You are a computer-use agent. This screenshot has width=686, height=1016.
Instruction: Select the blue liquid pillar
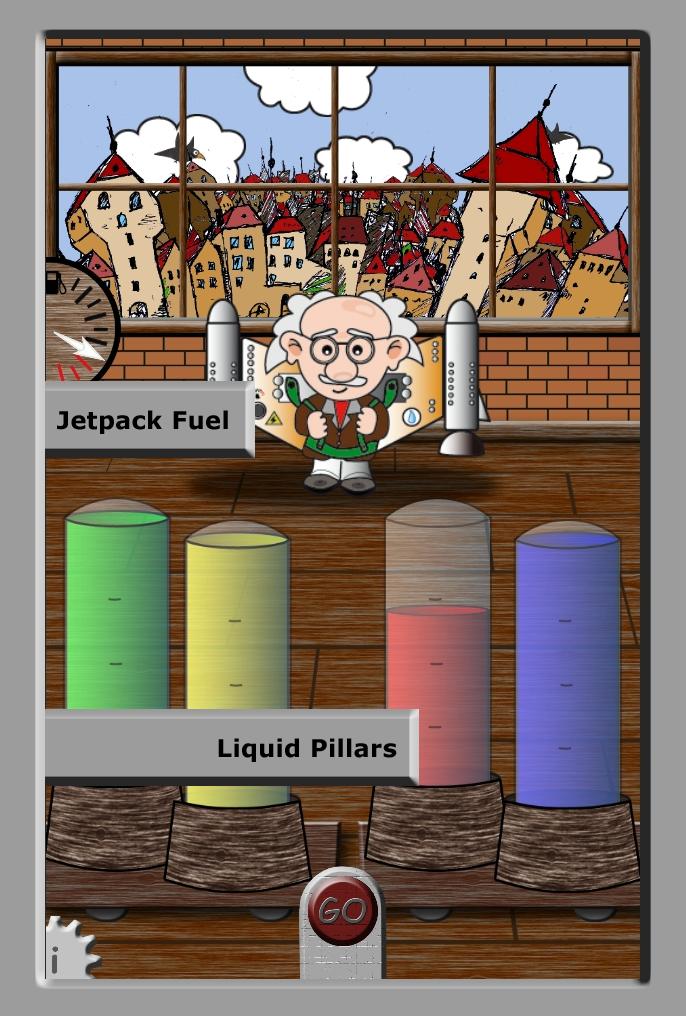[567, 670]
